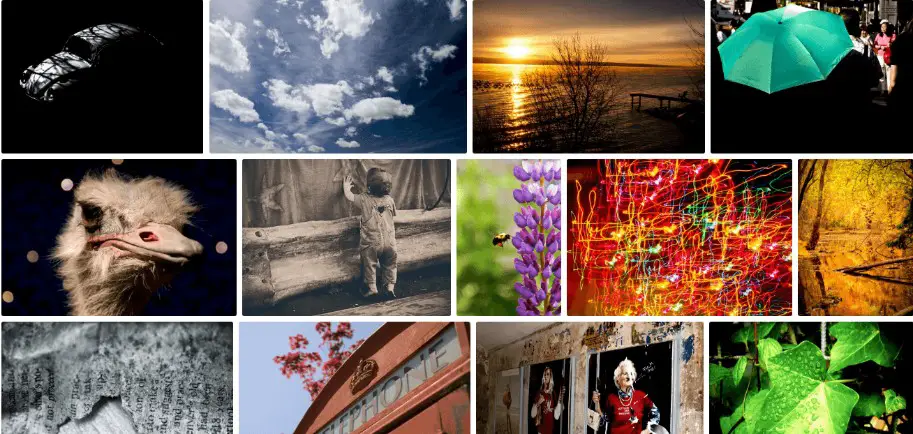View the sunset over the lake photo
This screenshot has height=434, width=913.
588,76
